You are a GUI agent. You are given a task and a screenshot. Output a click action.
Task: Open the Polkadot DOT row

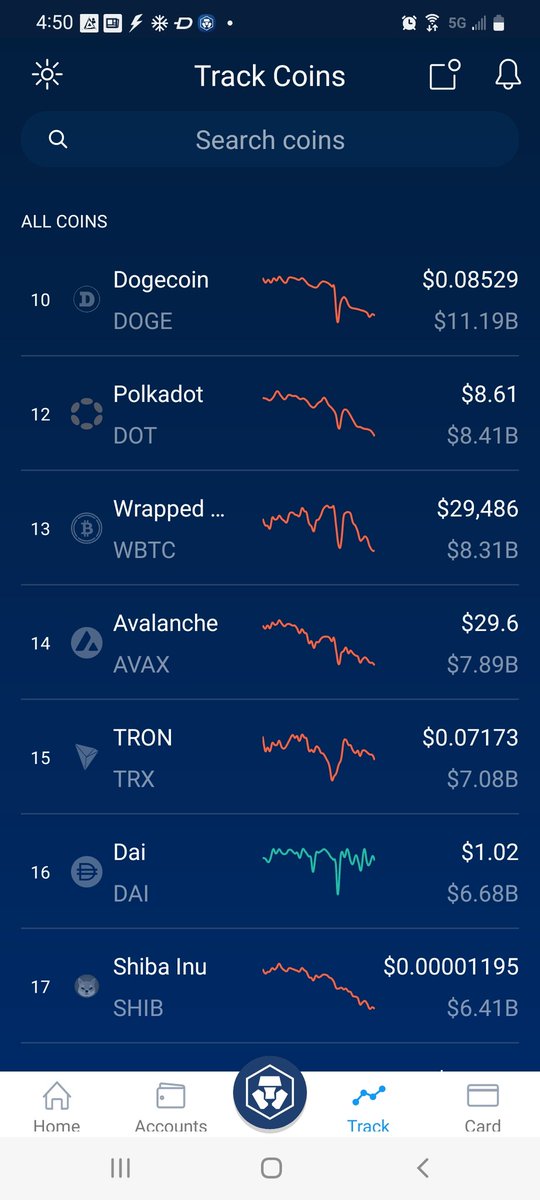coord(270,414)
